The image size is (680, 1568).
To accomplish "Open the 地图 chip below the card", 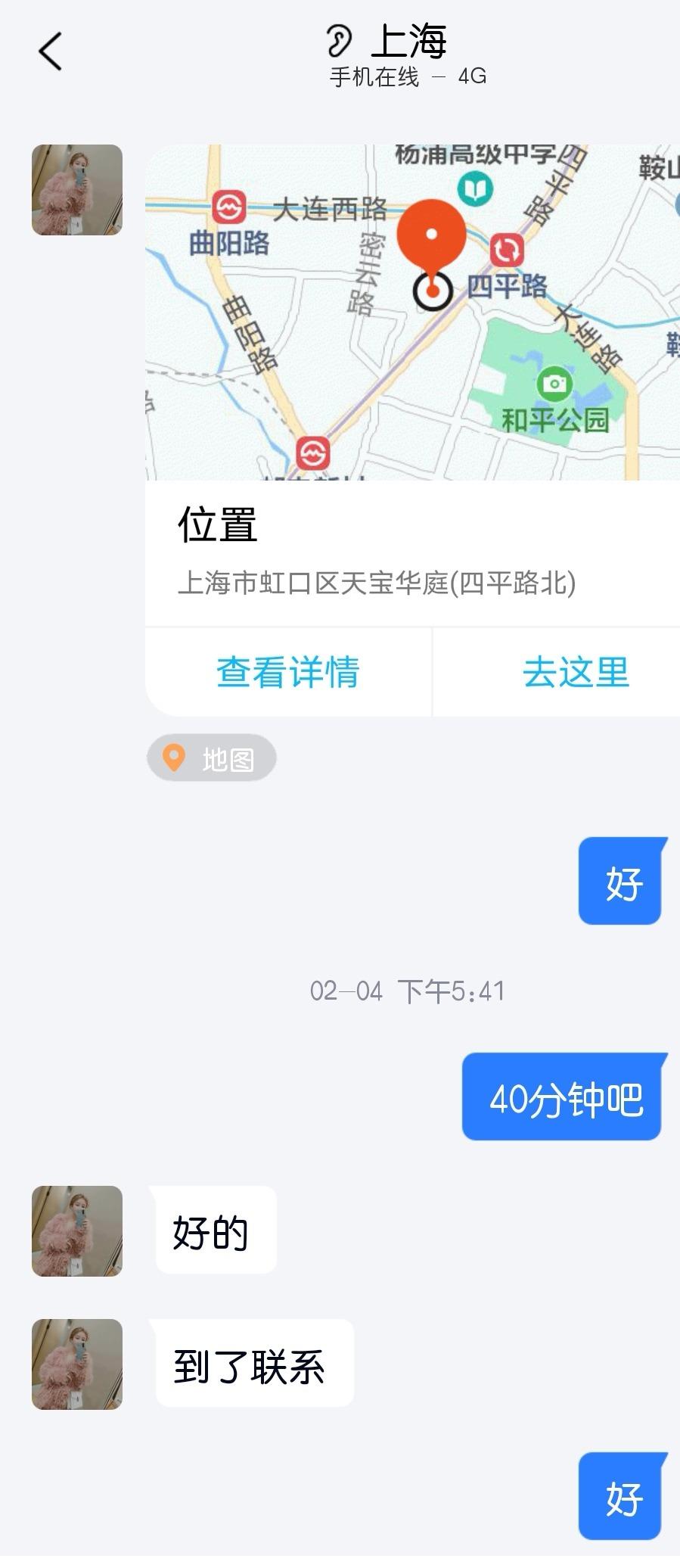I will (211, 758).
